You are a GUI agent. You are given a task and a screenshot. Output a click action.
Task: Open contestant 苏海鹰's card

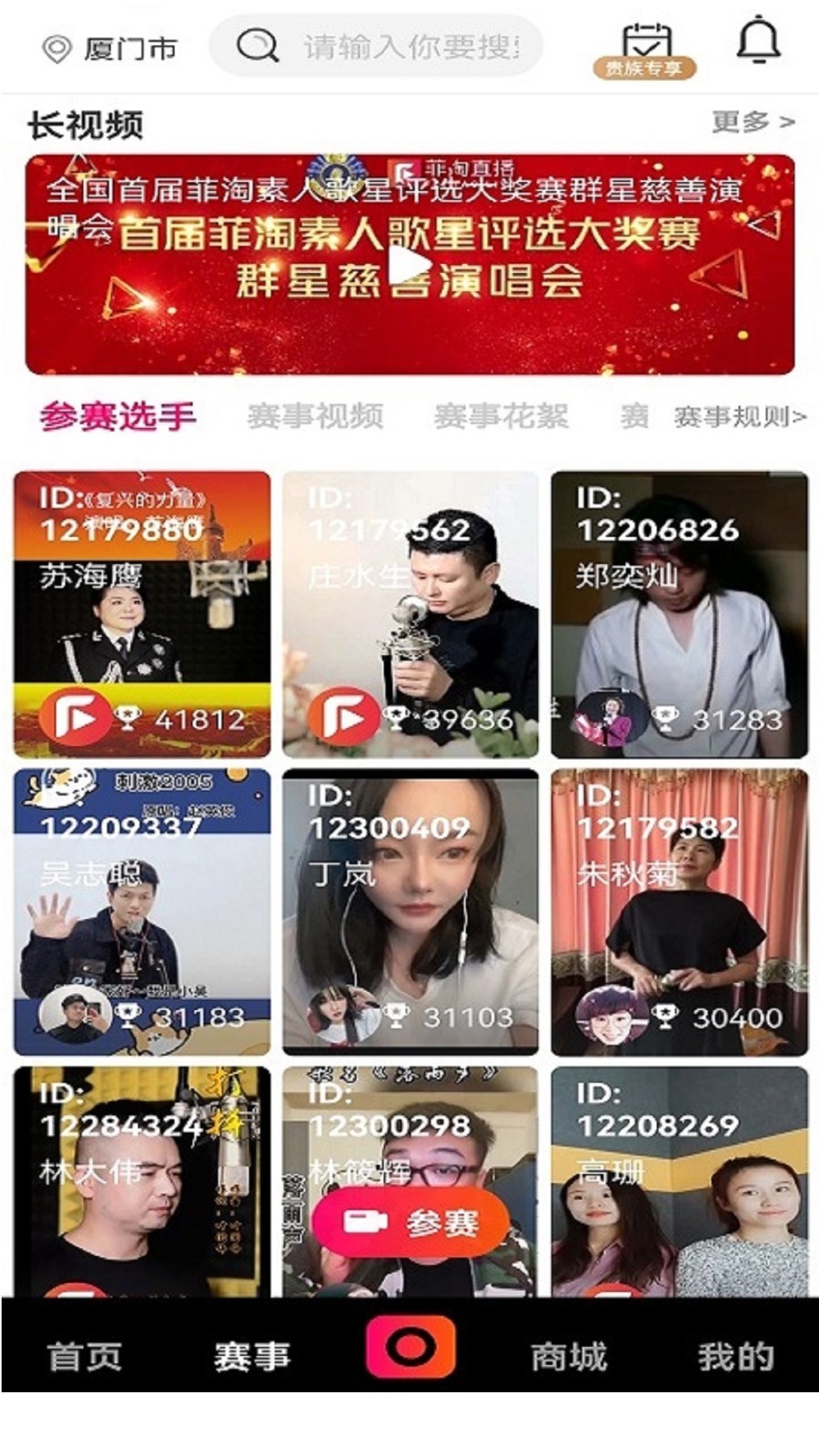pos(142,614)
